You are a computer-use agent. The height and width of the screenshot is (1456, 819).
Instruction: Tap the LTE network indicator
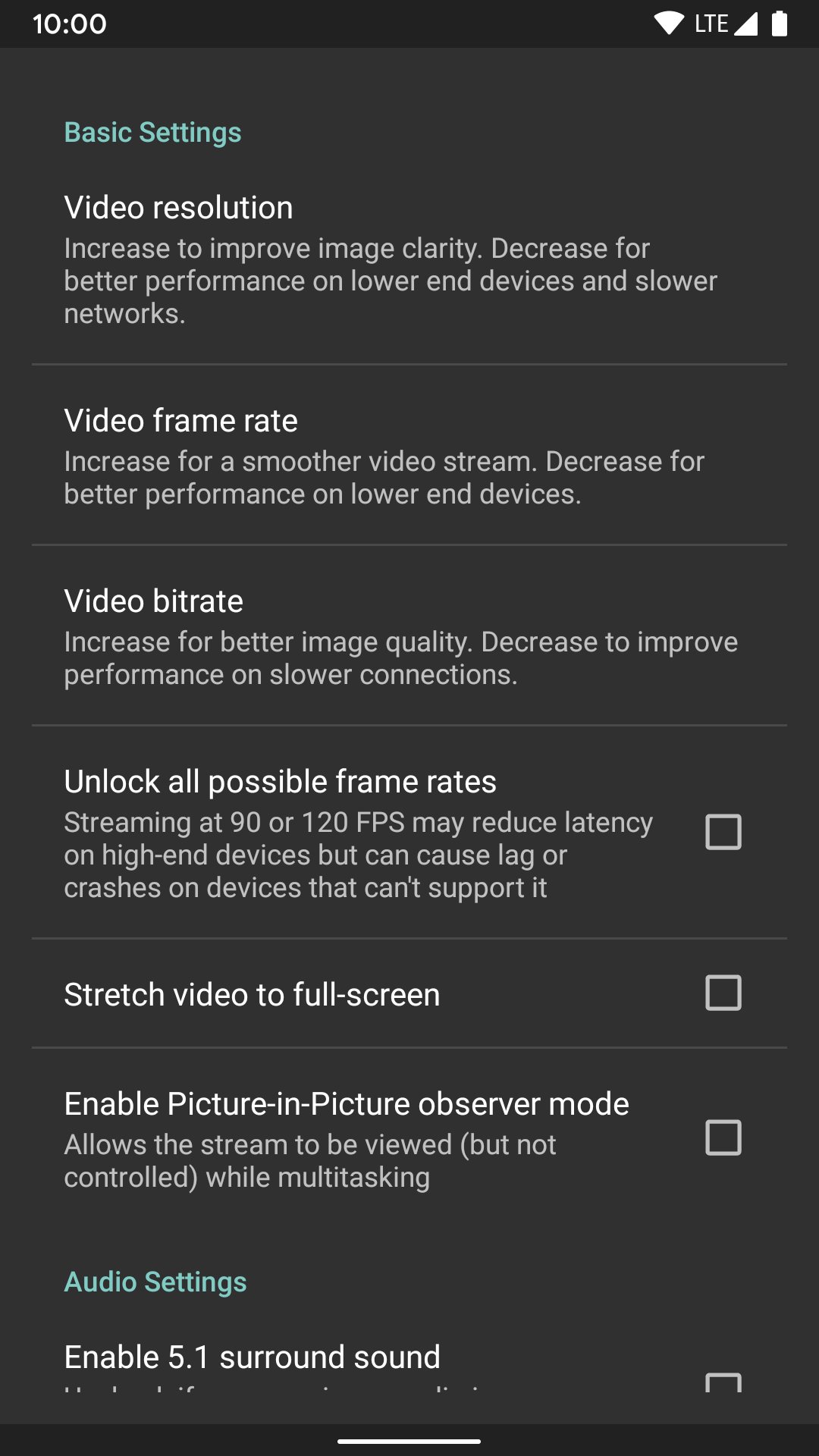pos(710,22)
